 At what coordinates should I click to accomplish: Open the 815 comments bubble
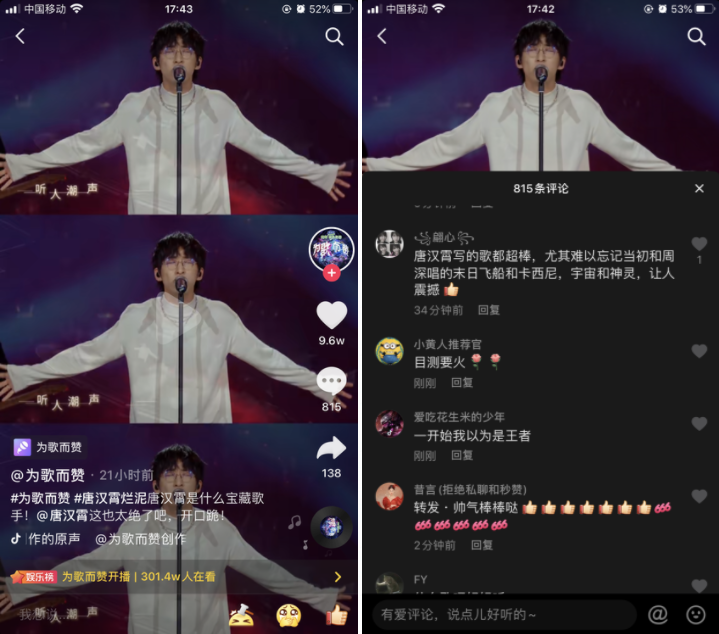pyautogui.click(x=331, y=382)
